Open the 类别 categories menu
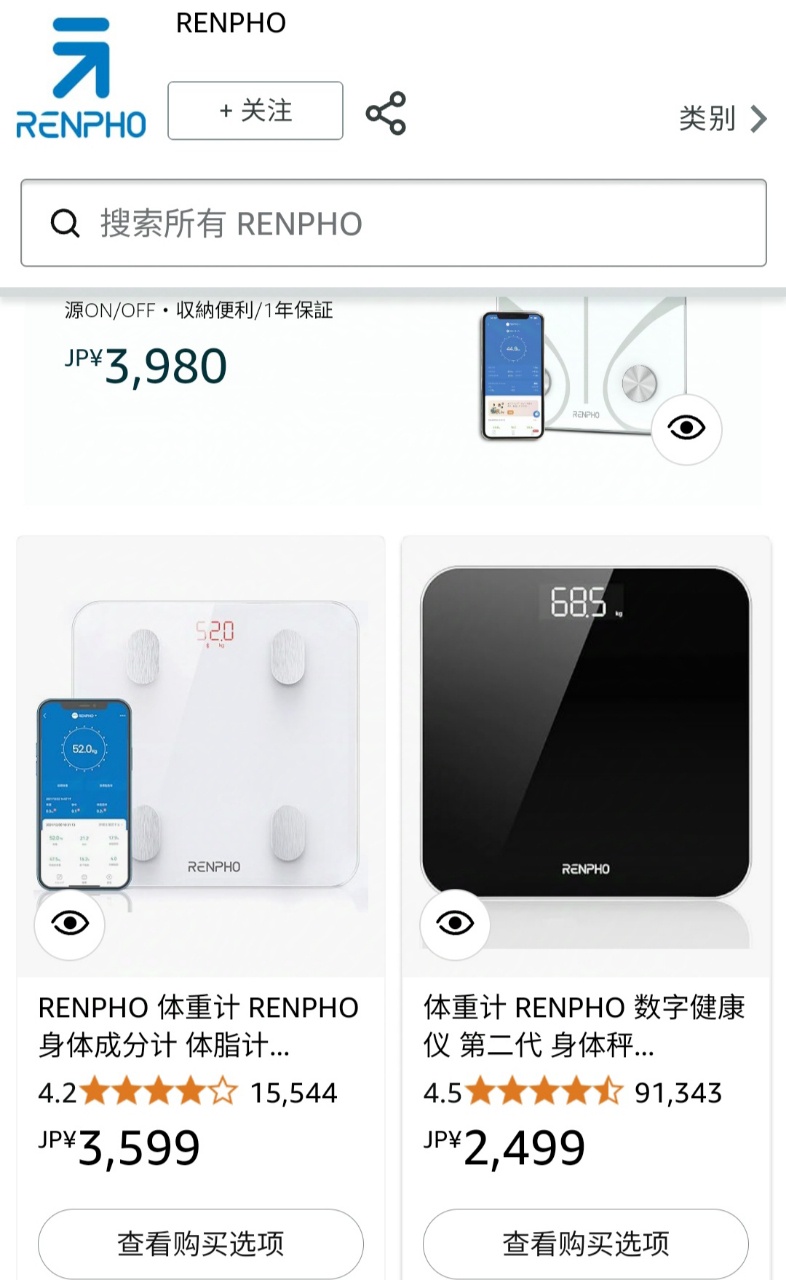786x1280 pixels. [722, 119]
